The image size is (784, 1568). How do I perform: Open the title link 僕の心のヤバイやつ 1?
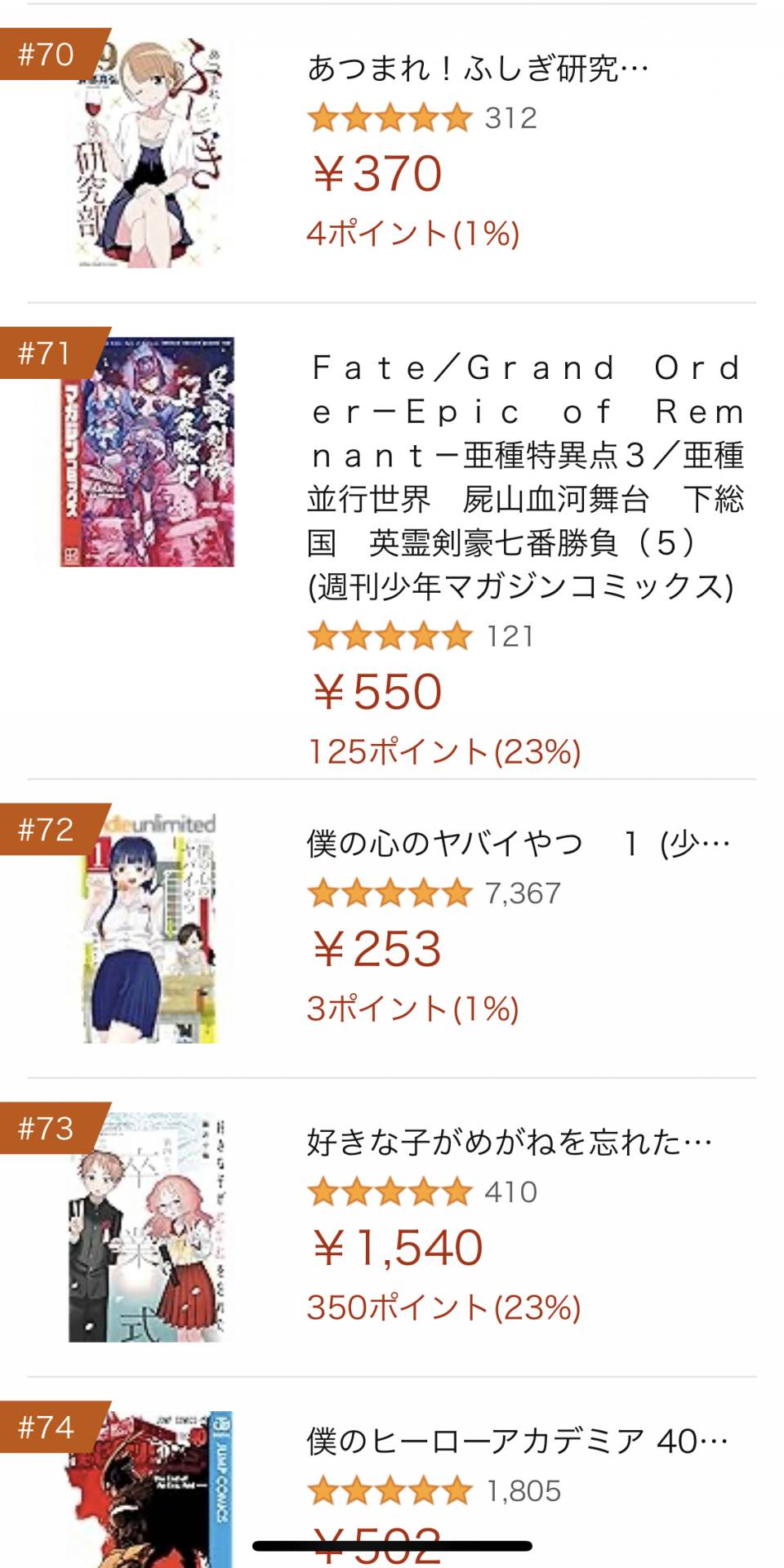click(518, 844)
